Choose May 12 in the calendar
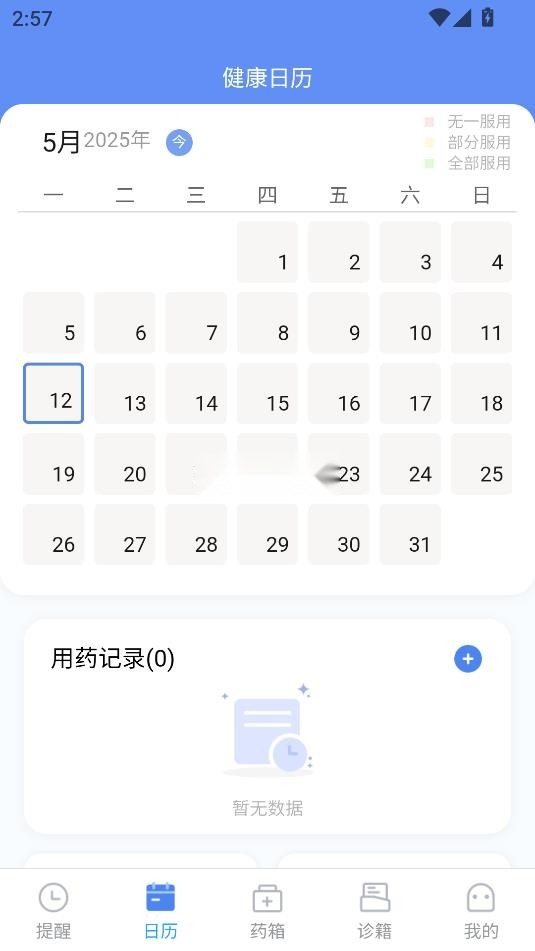 tap(53, 393)
